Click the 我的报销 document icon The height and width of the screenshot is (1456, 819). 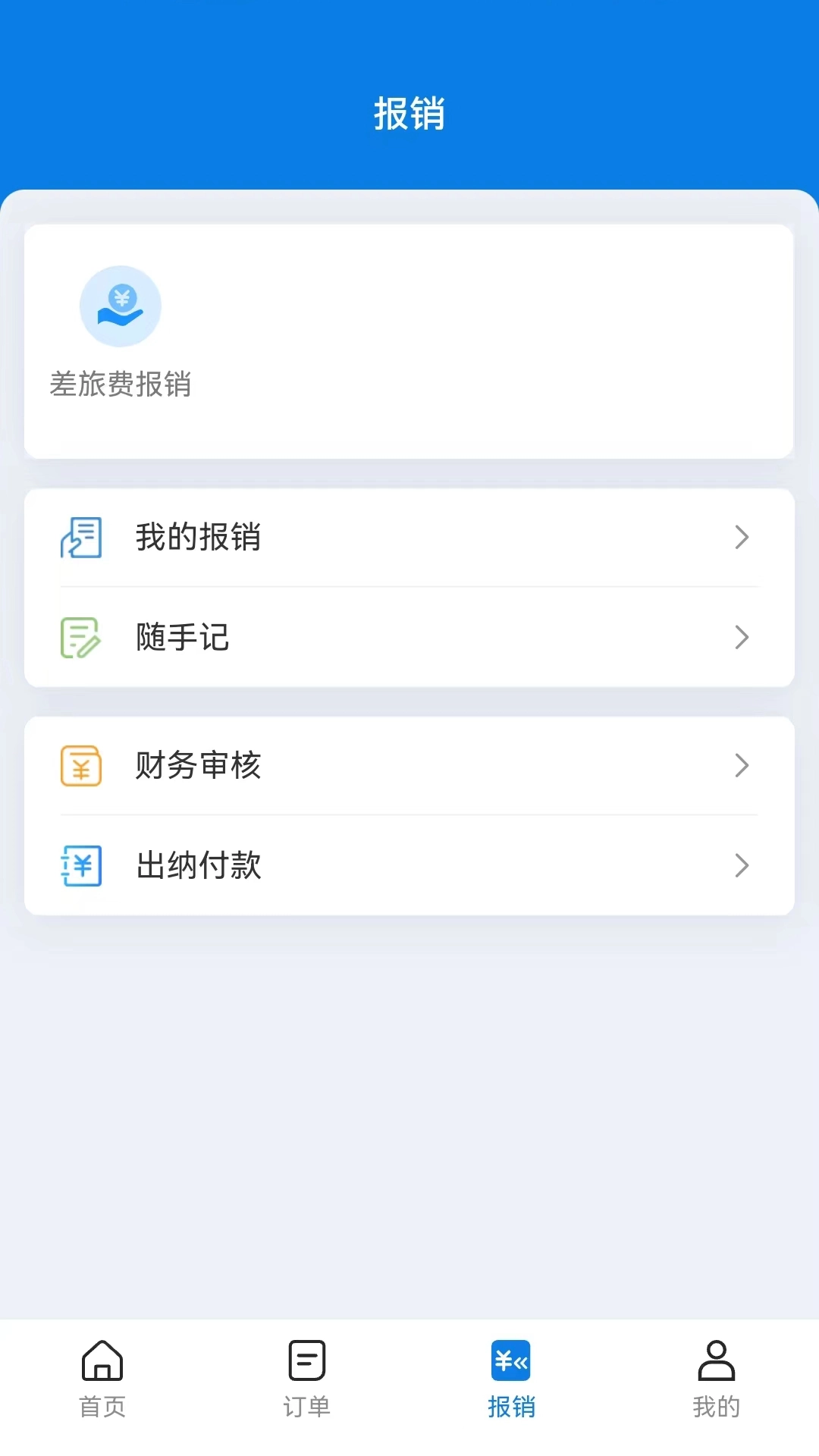(x=81, y=537)
